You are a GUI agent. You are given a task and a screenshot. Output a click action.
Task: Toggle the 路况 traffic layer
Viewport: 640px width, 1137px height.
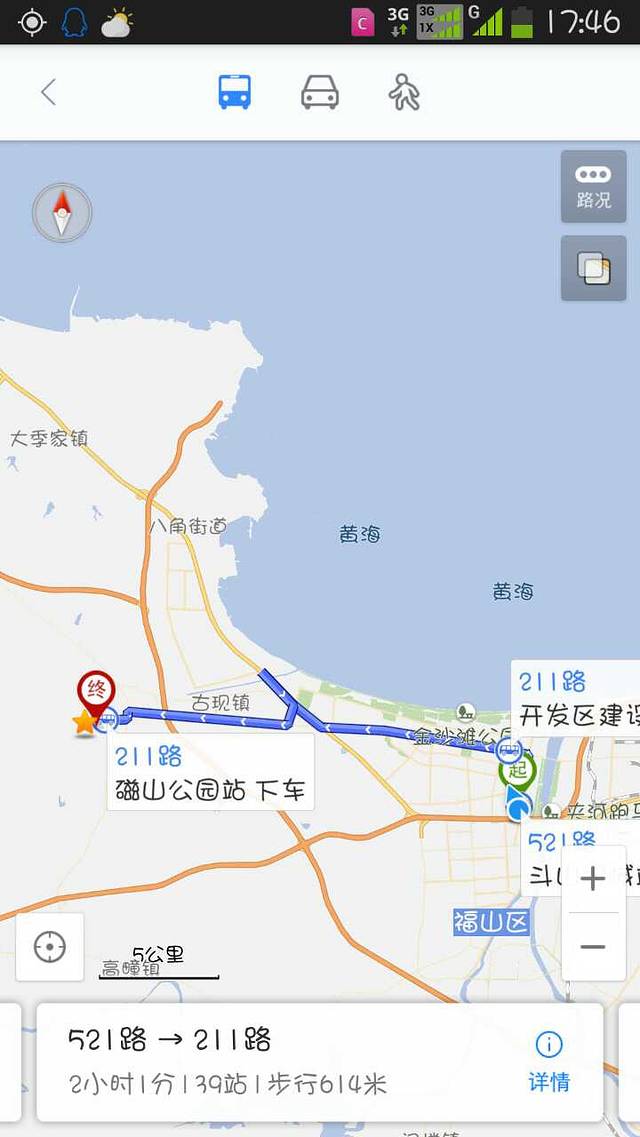(593, 186)
